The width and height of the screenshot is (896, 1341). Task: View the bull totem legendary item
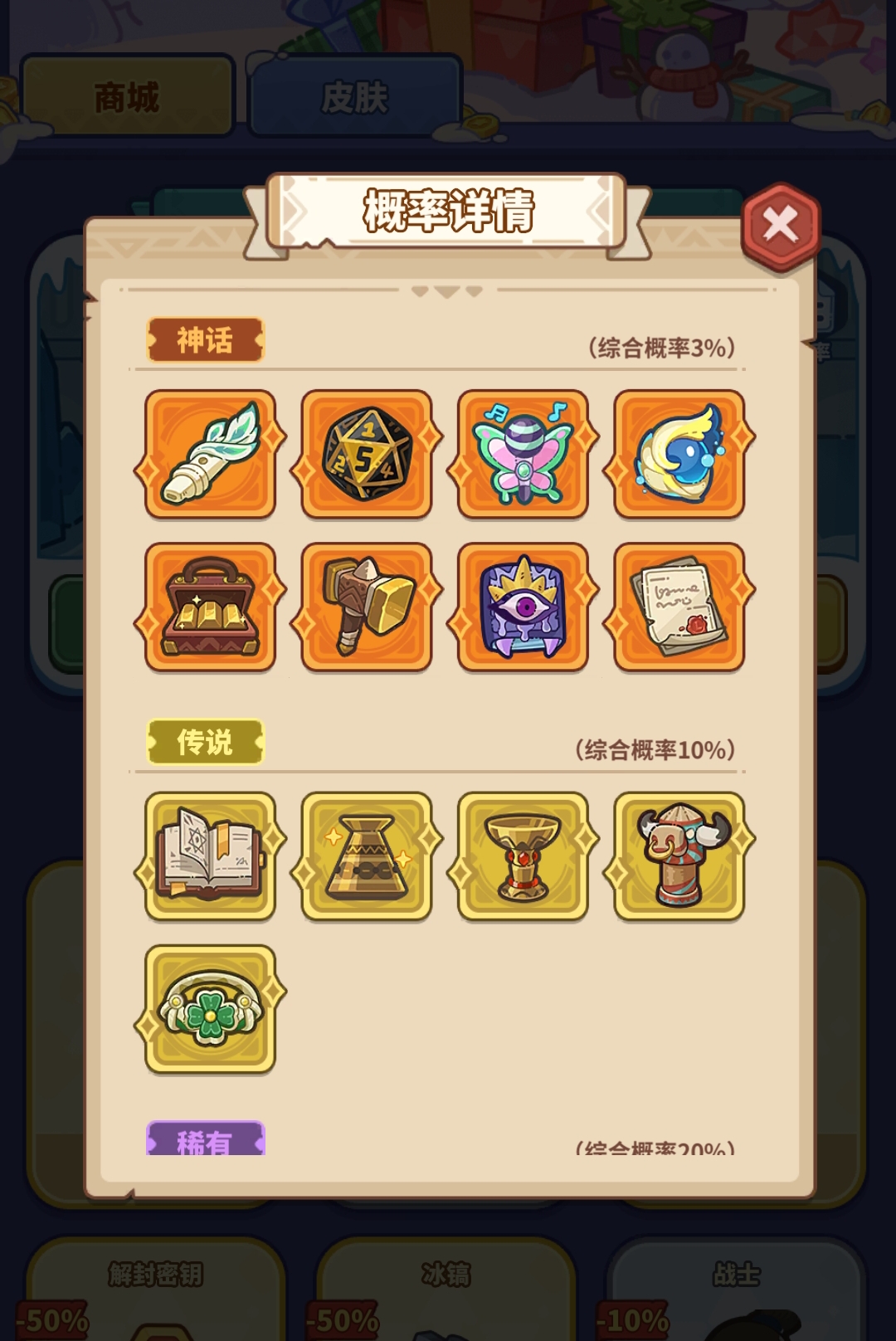[x=679, y=856]
